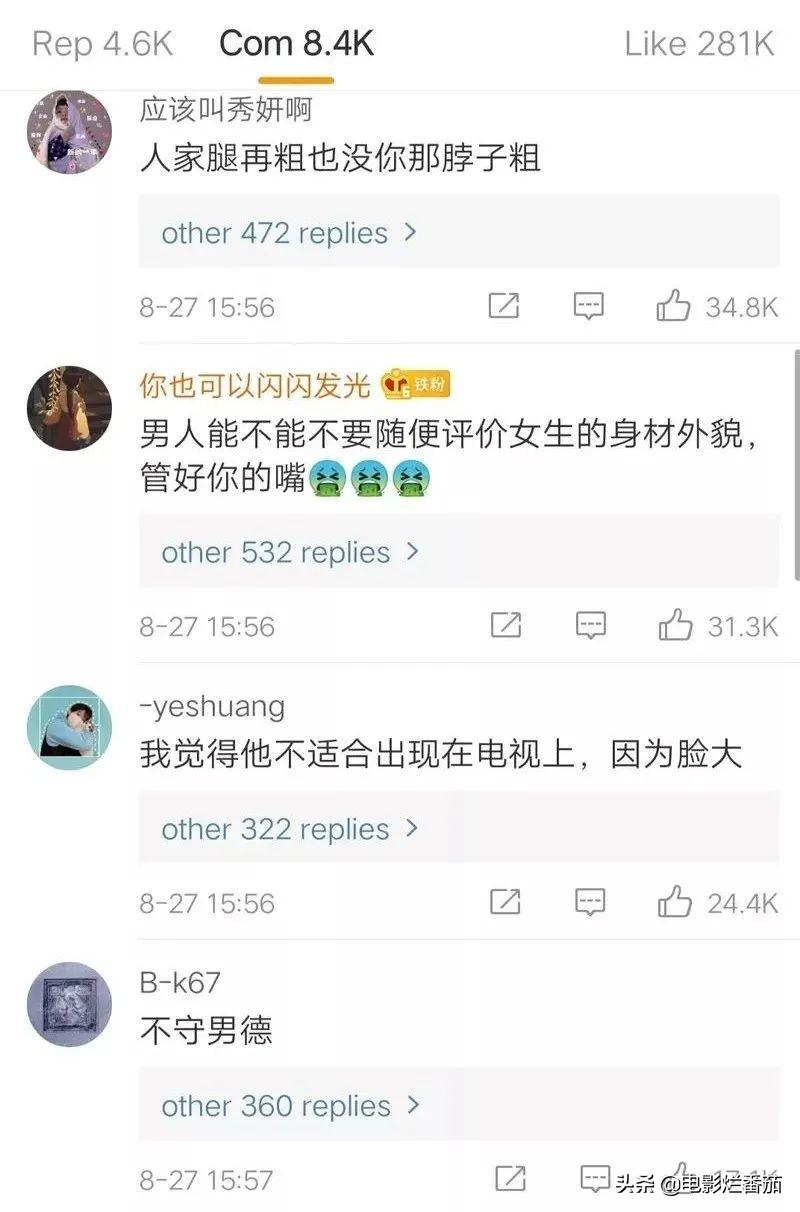Reply to the 34.8K-like comment
This screenshot has width=800, height=1212.
coord(589,306)
